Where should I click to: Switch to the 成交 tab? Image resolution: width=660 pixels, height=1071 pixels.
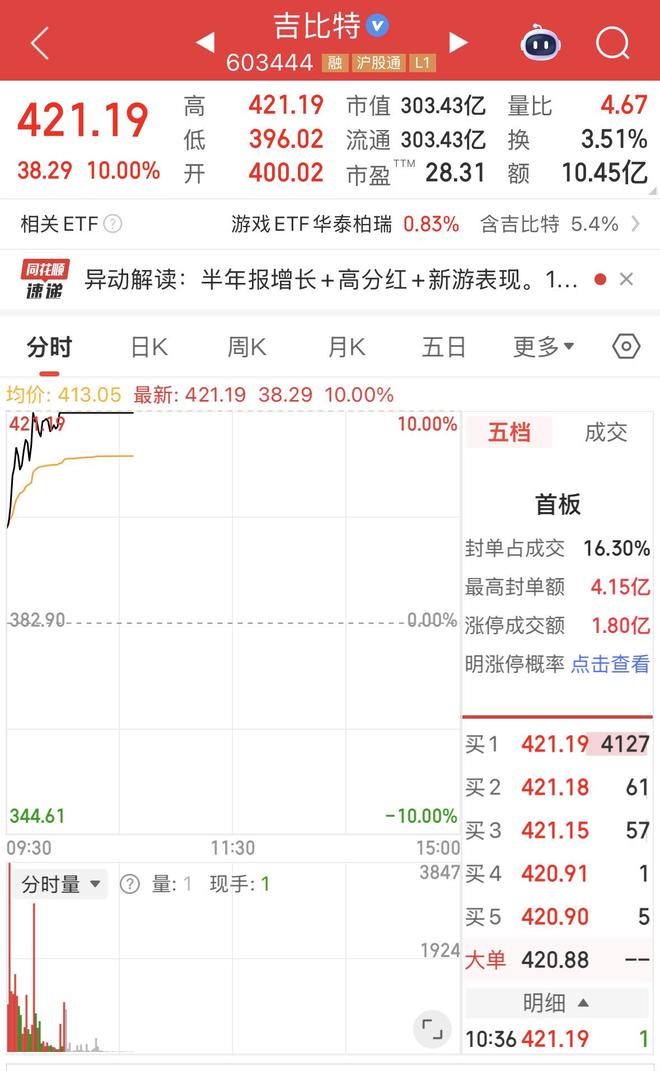(x=606, y=432)
